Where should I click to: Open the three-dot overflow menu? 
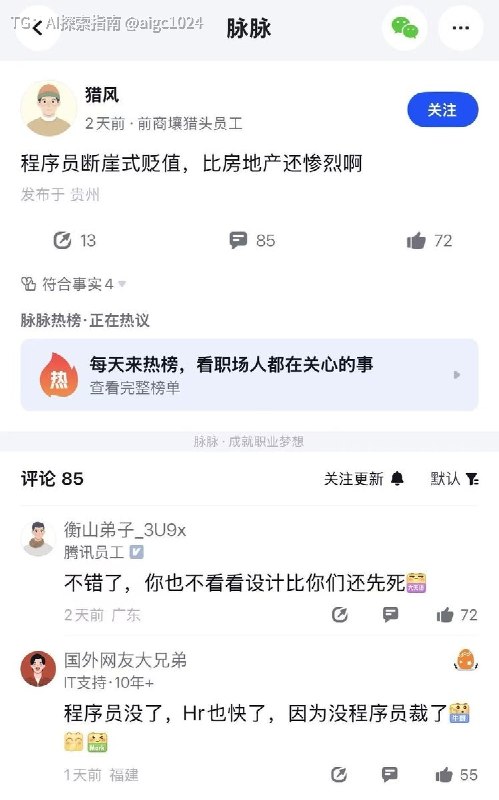(x=461, y=28)
